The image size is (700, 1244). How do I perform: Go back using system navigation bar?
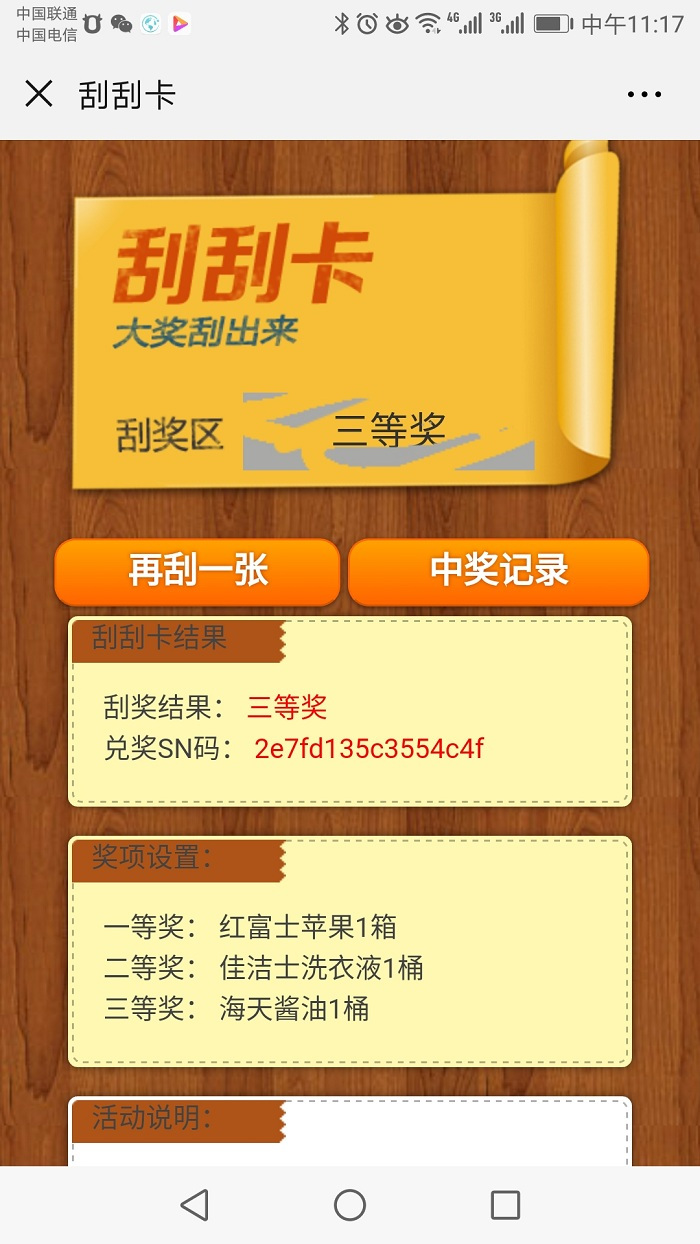point(194,1205)
